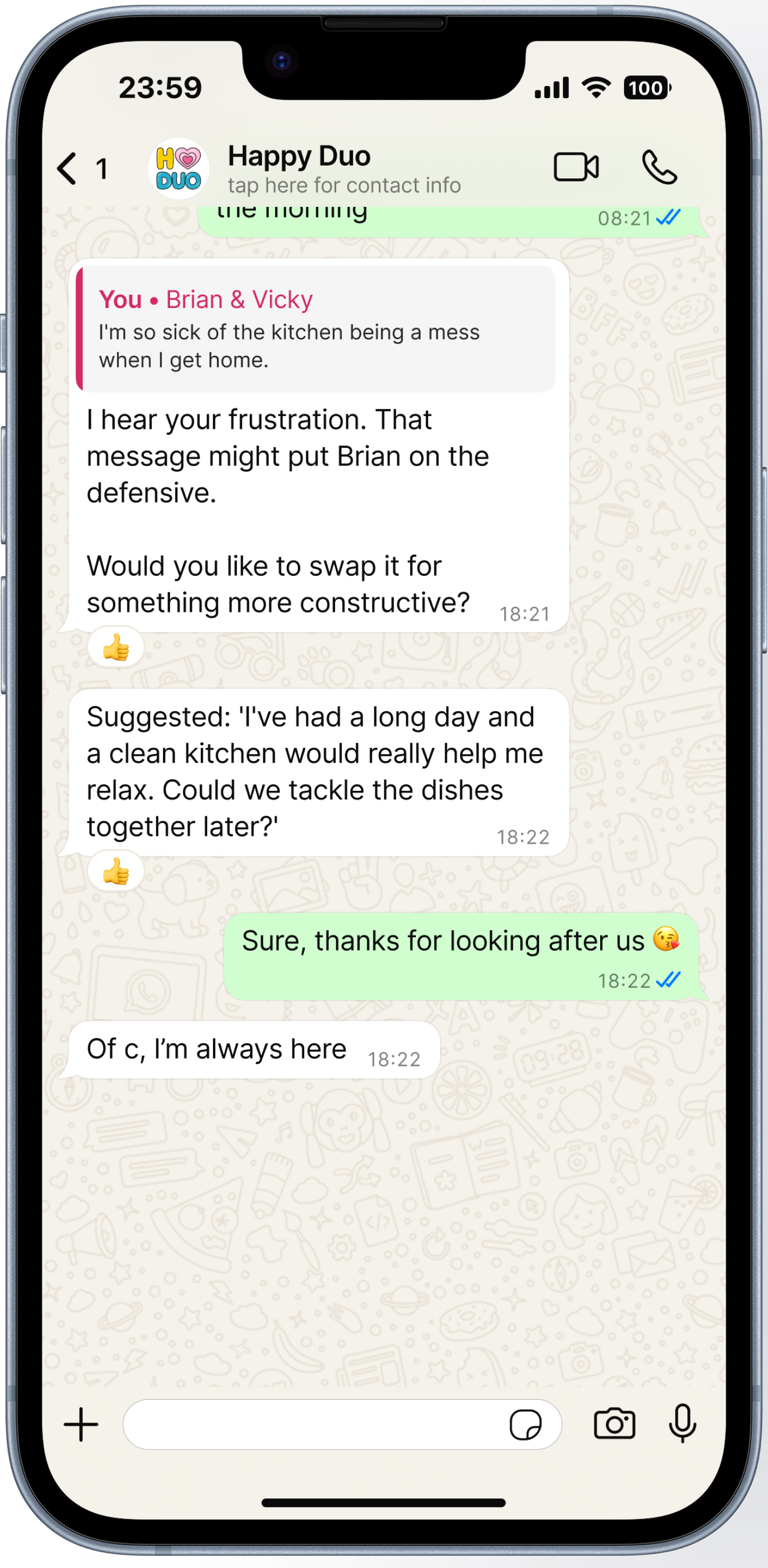Image resolution: width=768 pixels, height=1568 pixels.
Task: Tap the blue double-check read receipt
Action: (669, 980)
